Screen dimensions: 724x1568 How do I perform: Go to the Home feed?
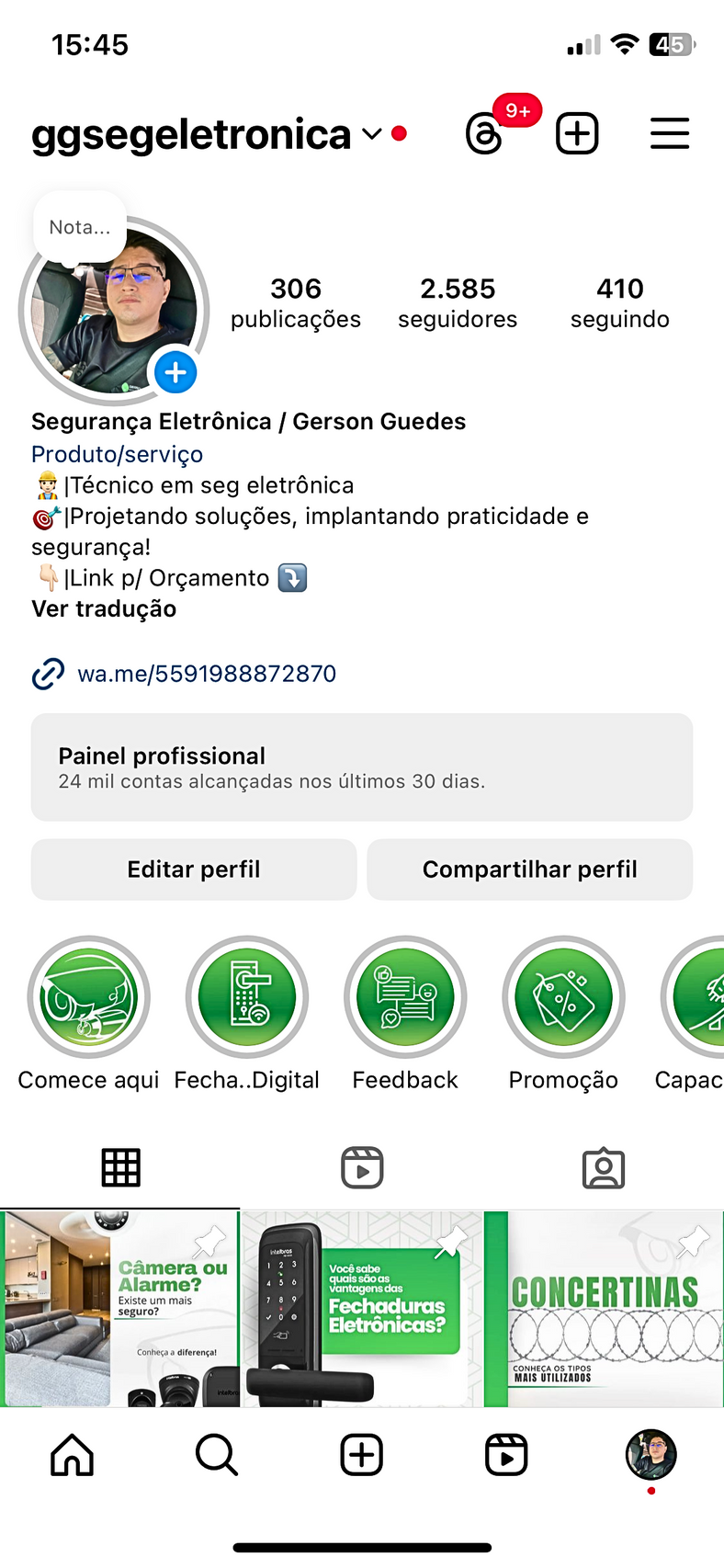point(73,1455)
